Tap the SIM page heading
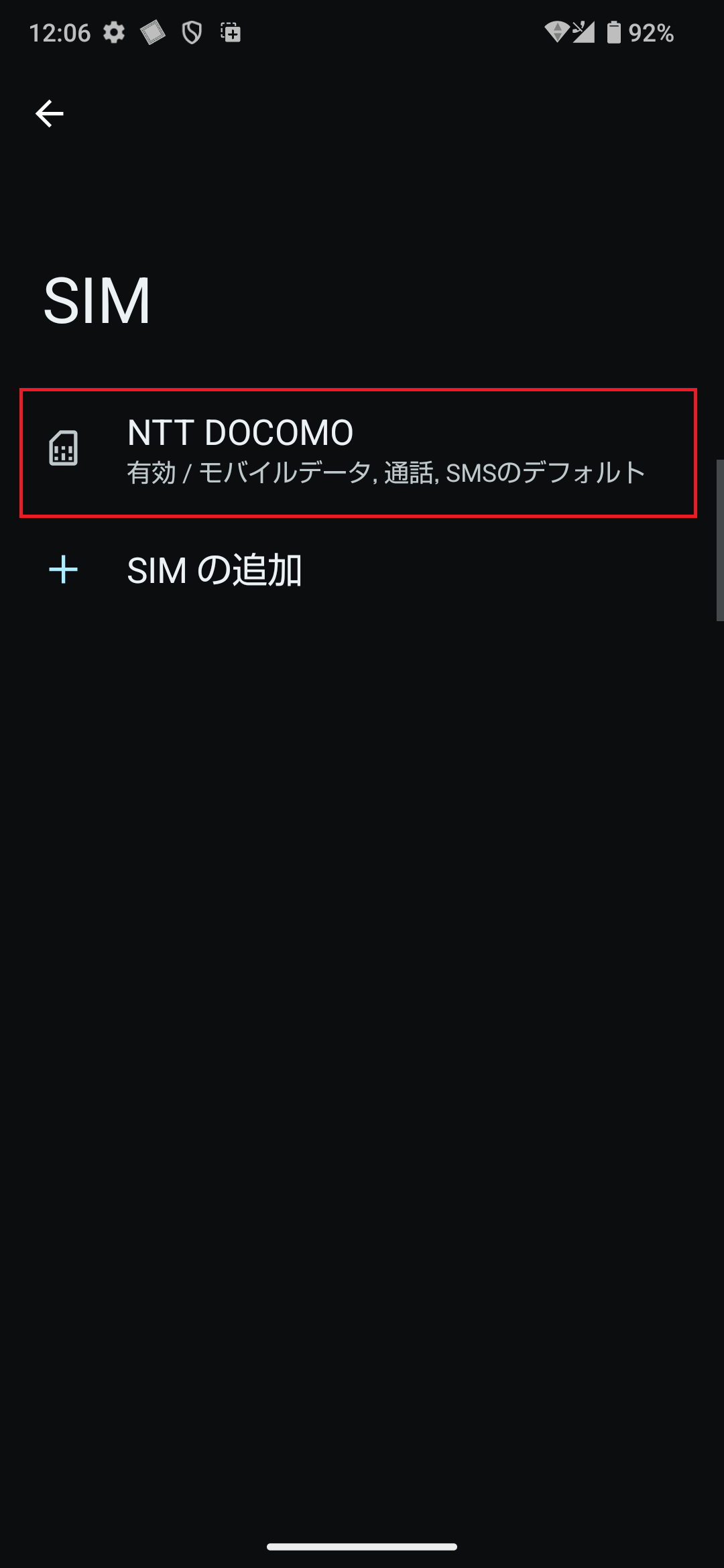Screen dimensions: 724x1568 98,300
